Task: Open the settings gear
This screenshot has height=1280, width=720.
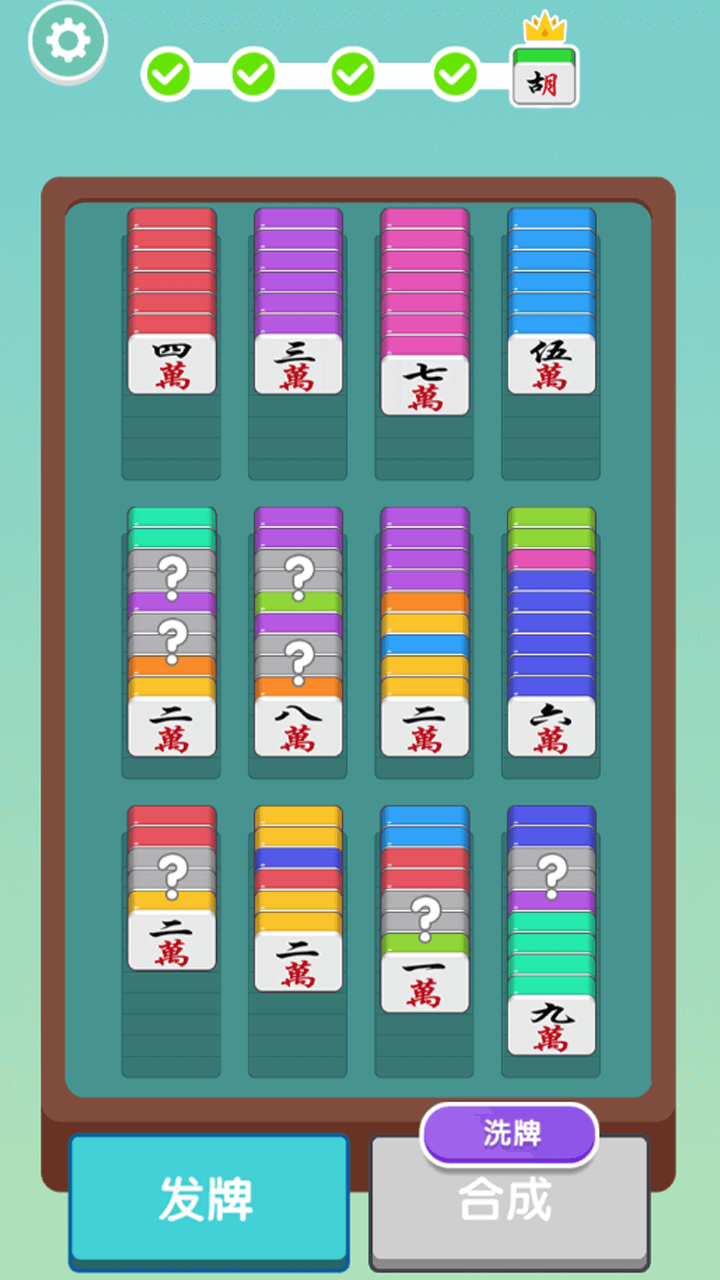Action: pos(68,41)
